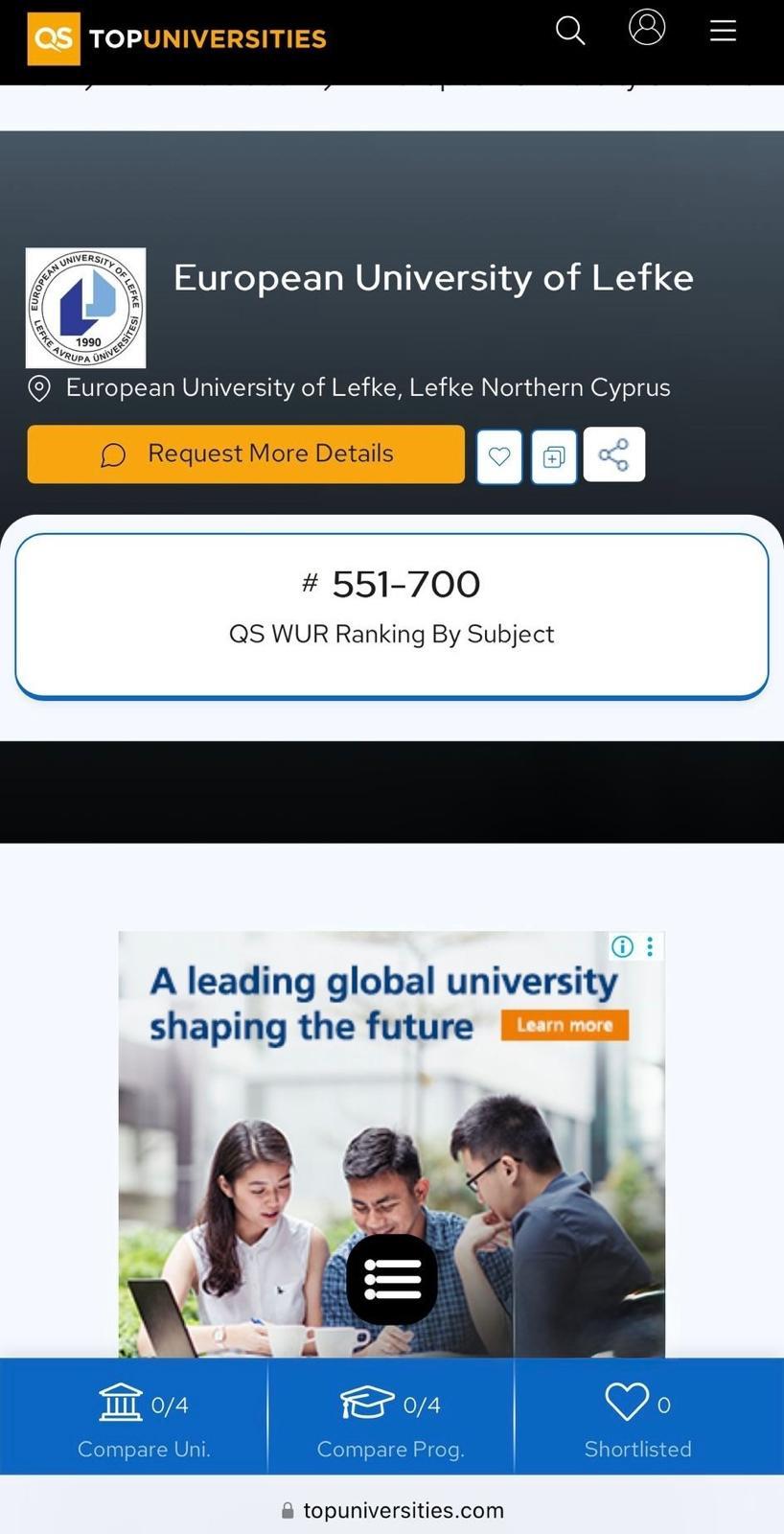Tap the topuniversities.com address bar
Screen dimensions: 784x1534
tap(392, 1510)
